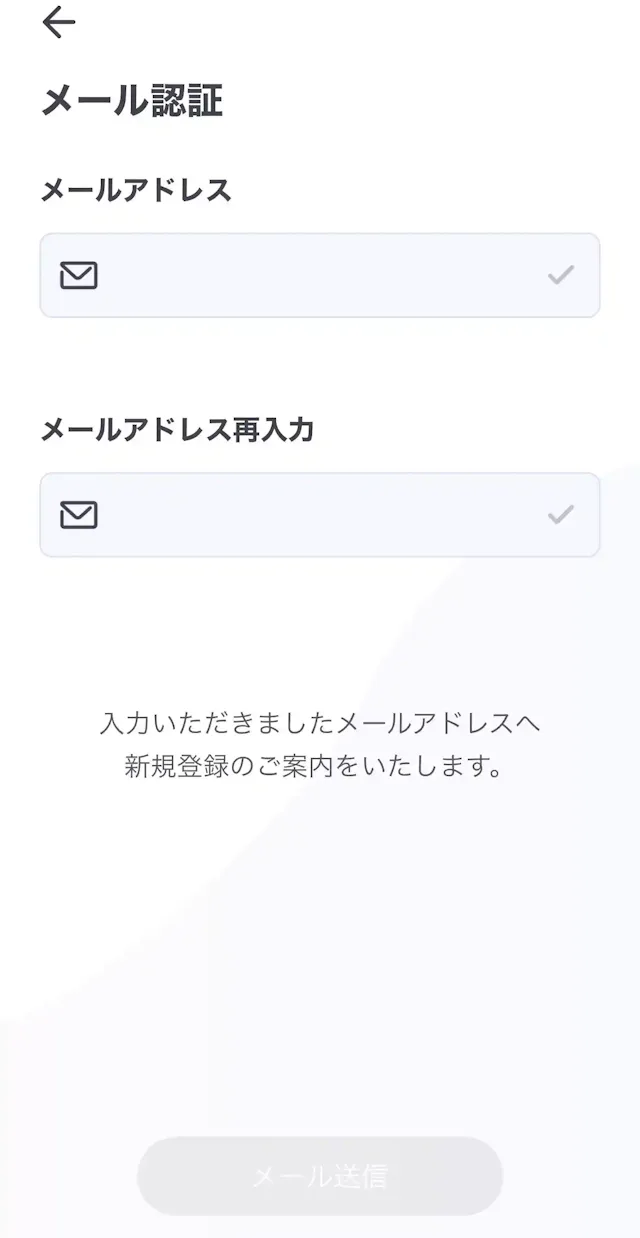Tap the メール送信 button
The height and width of the screenshot is (1238, 640).
[x=320, y=1176]
